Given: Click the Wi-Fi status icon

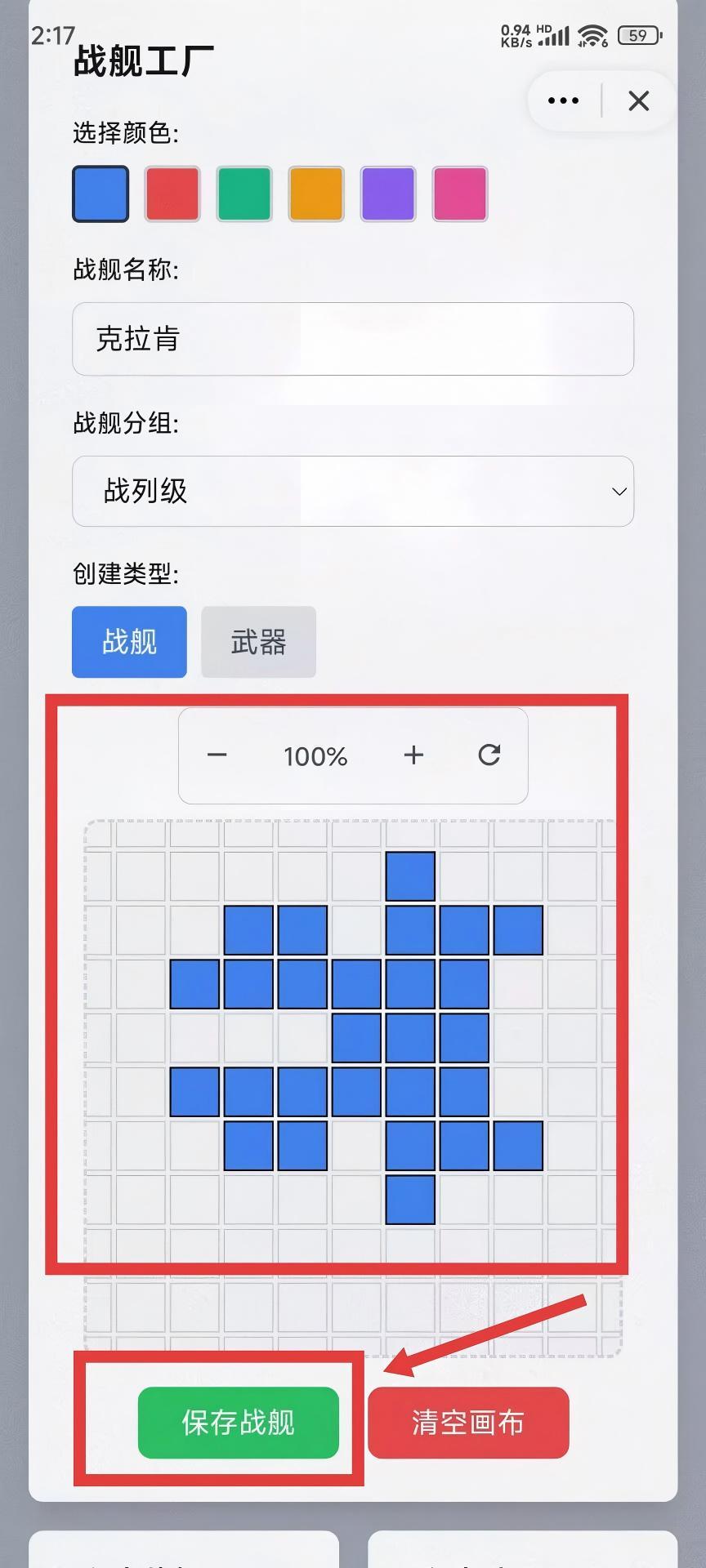Looking at the screenshot, I should [x=592, y=36].
